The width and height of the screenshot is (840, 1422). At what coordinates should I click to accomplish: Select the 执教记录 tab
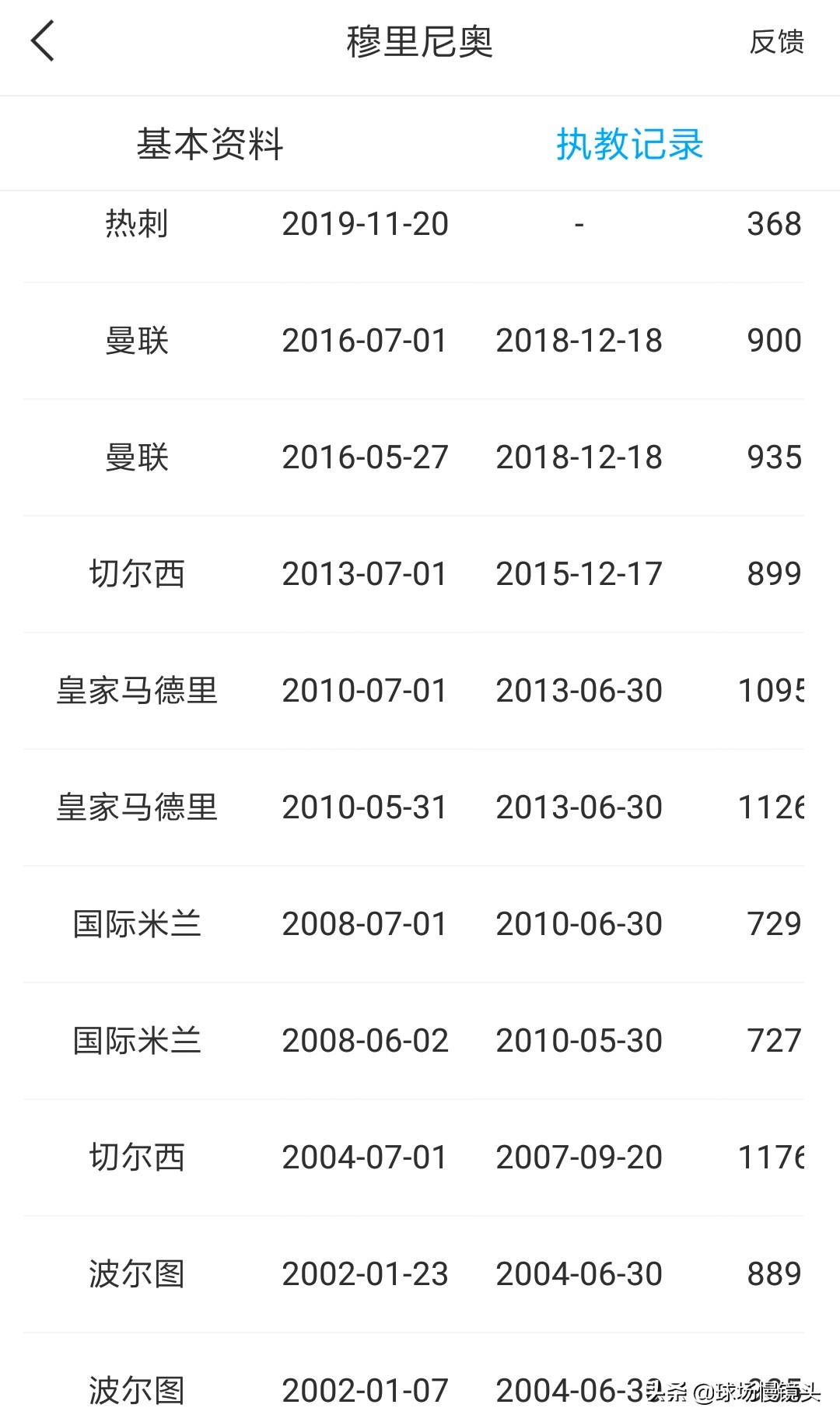[x=628, y=144]
